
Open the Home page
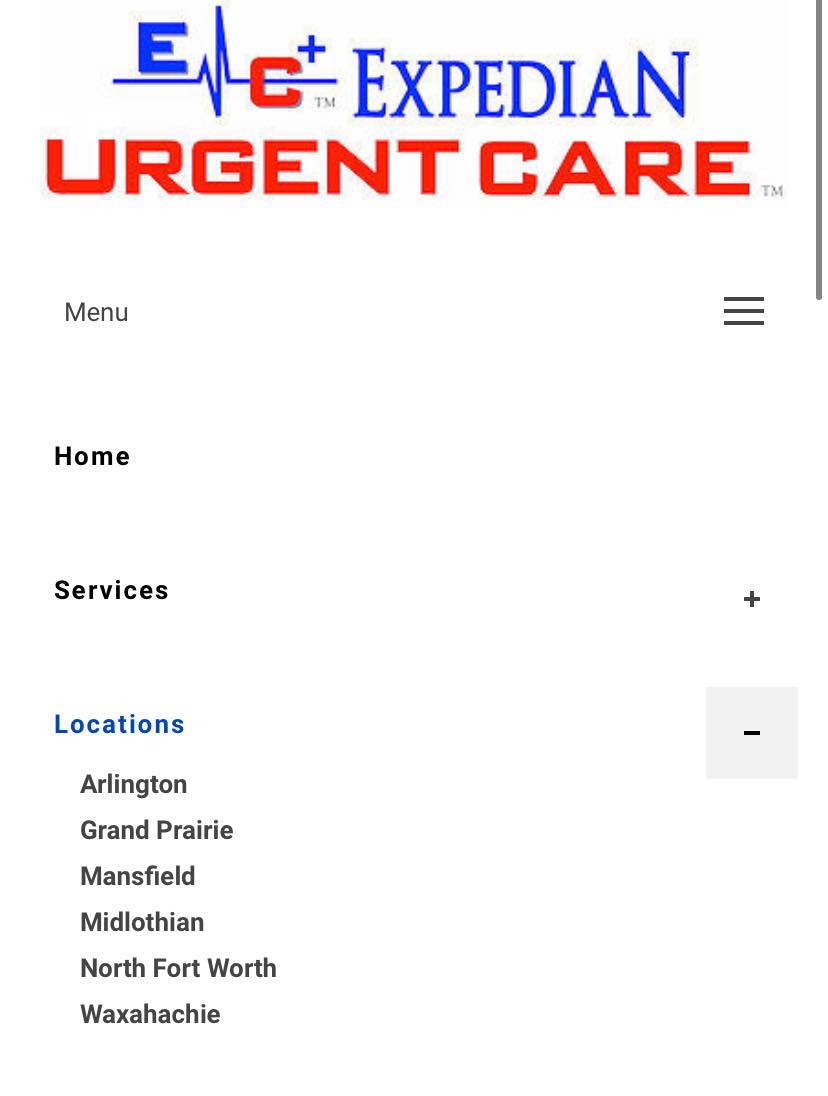coord(92,456)
